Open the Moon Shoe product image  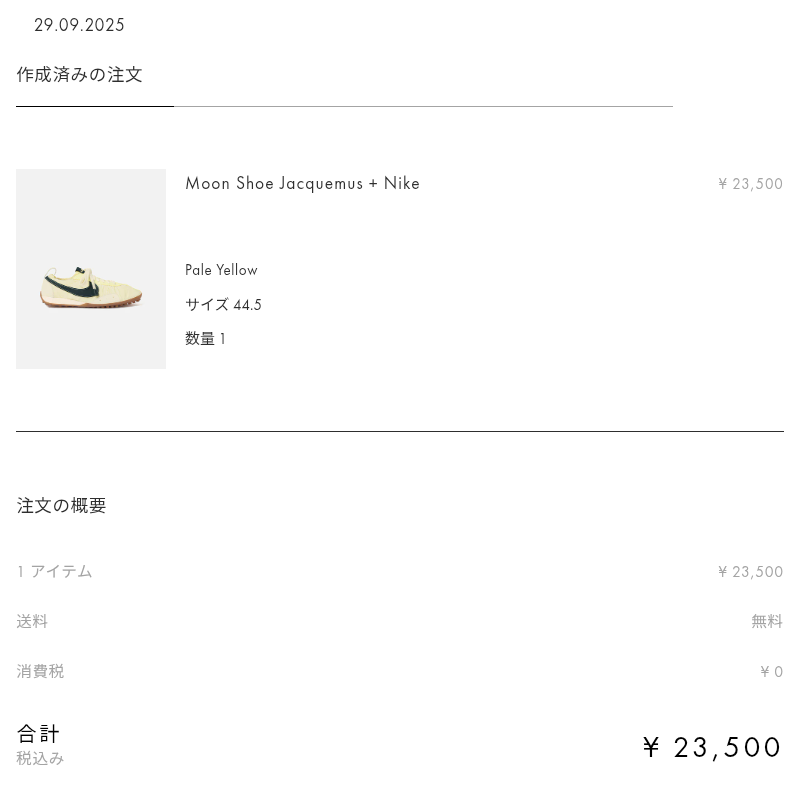click(x=91, y=269)
